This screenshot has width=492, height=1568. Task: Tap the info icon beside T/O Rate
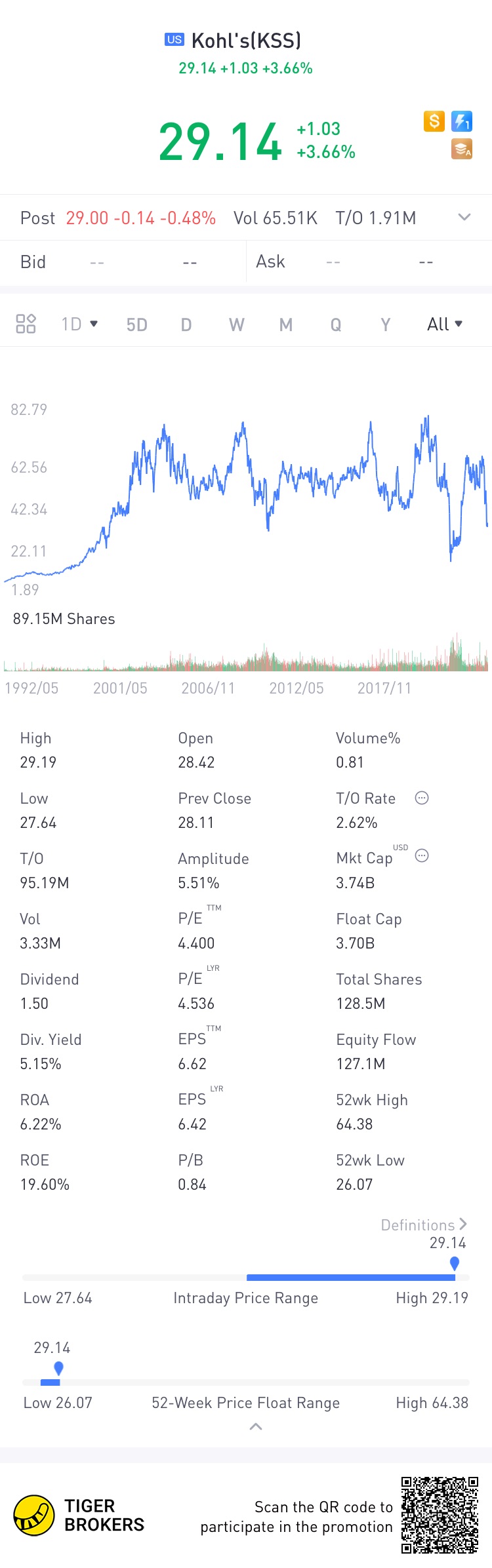422,798
